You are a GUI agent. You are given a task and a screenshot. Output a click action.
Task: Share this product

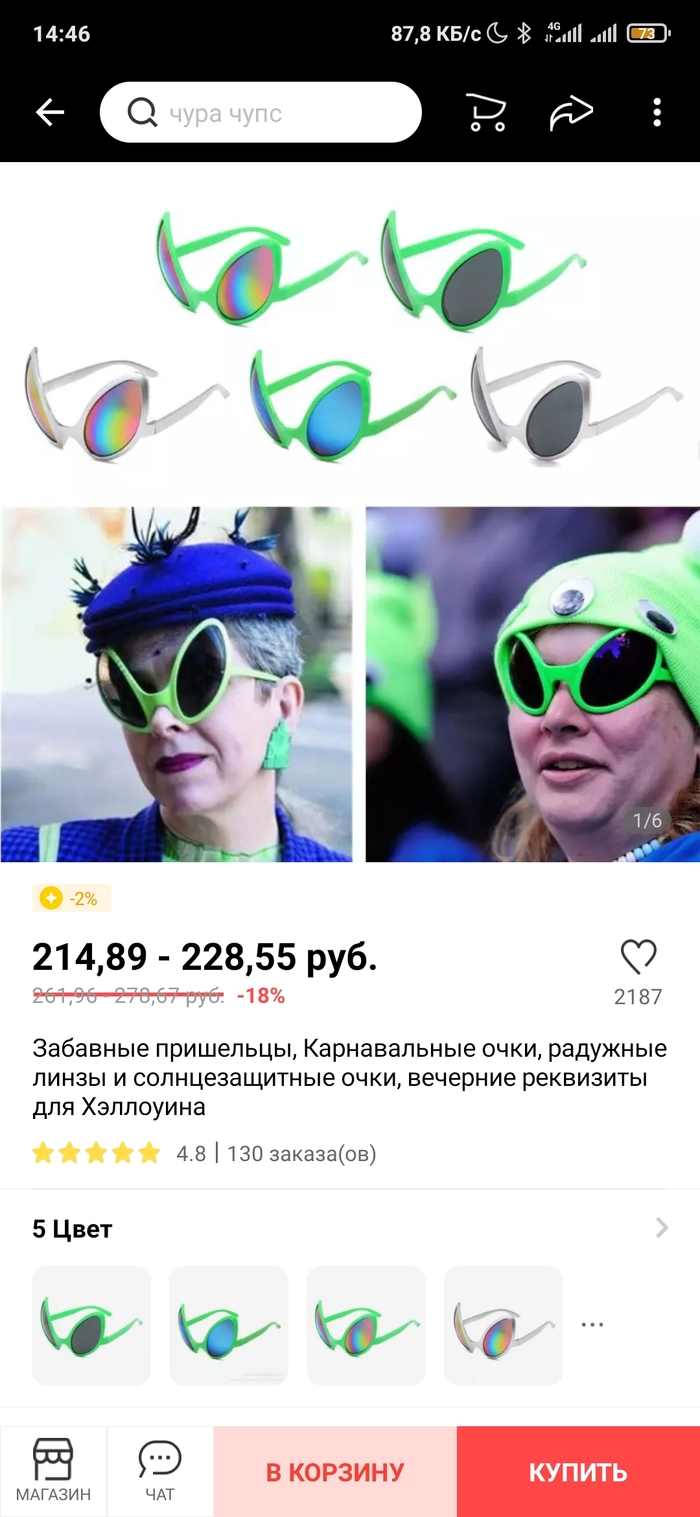pos(571,113)
